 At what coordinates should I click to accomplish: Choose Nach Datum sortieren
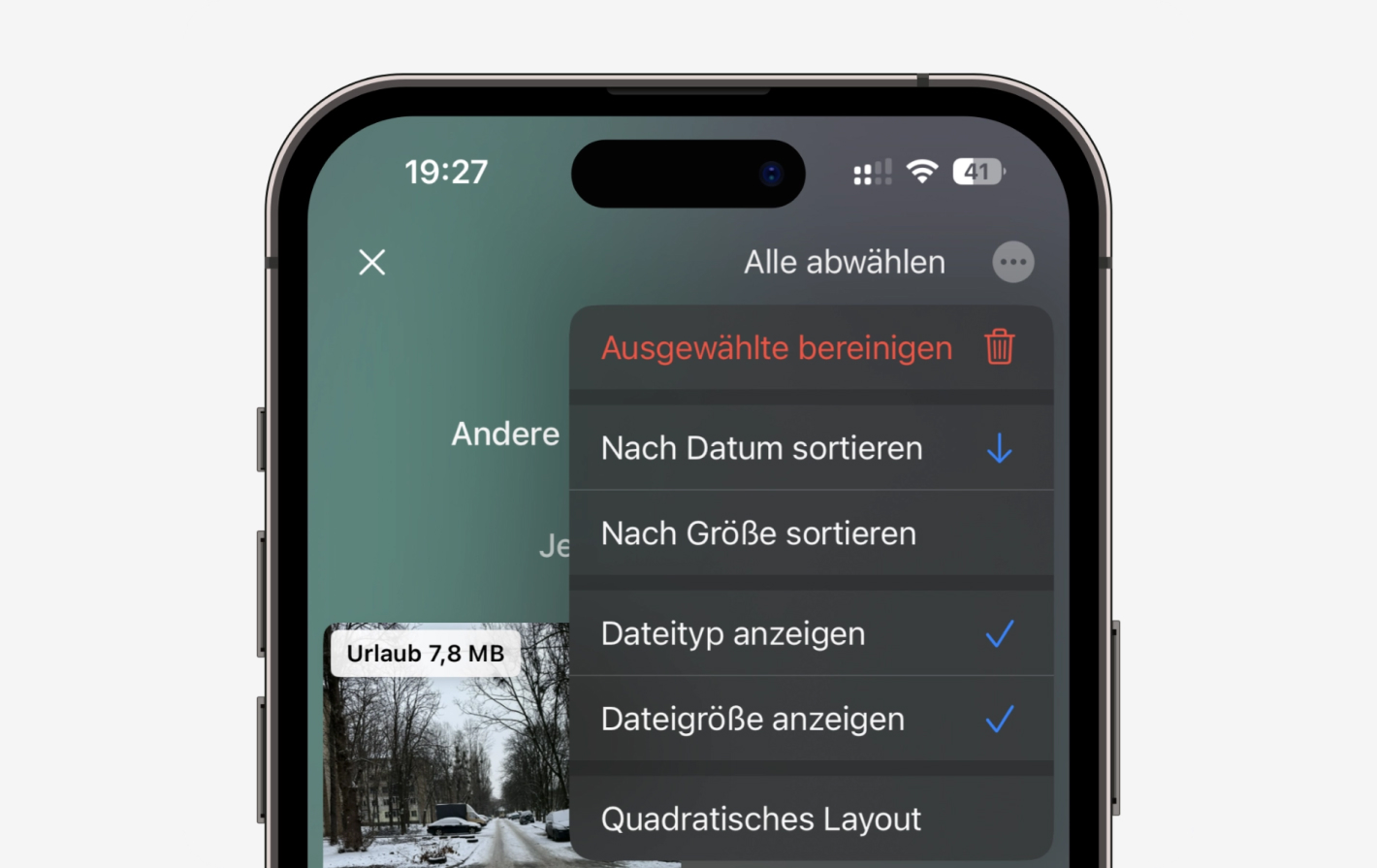pyautogui.click(x=810, y=448)
